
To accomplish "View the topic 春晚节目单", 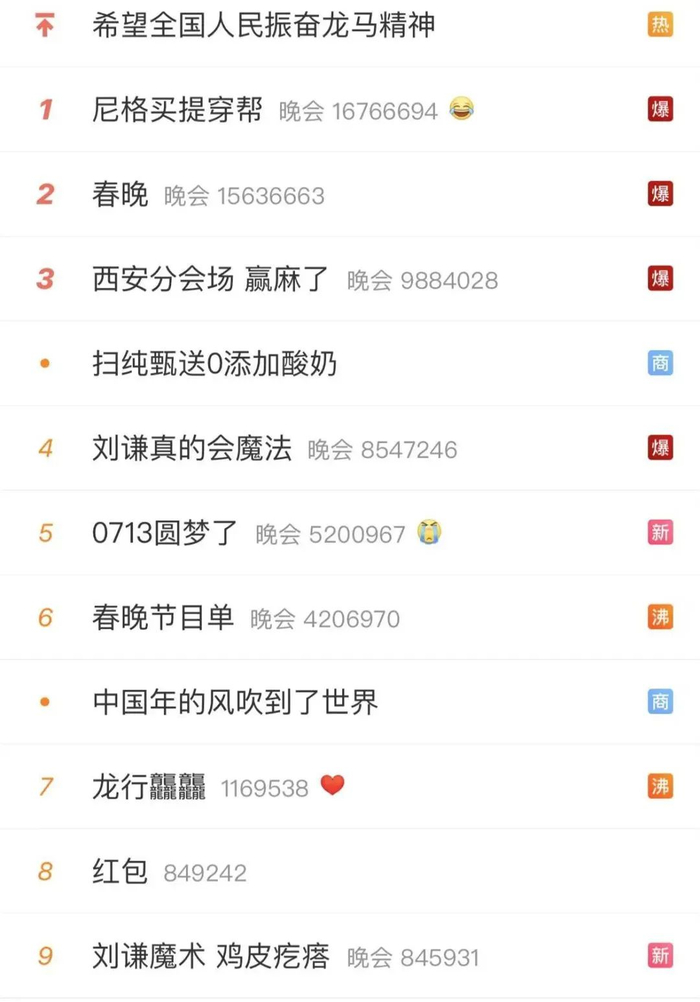I will click(x=163, y=618).
